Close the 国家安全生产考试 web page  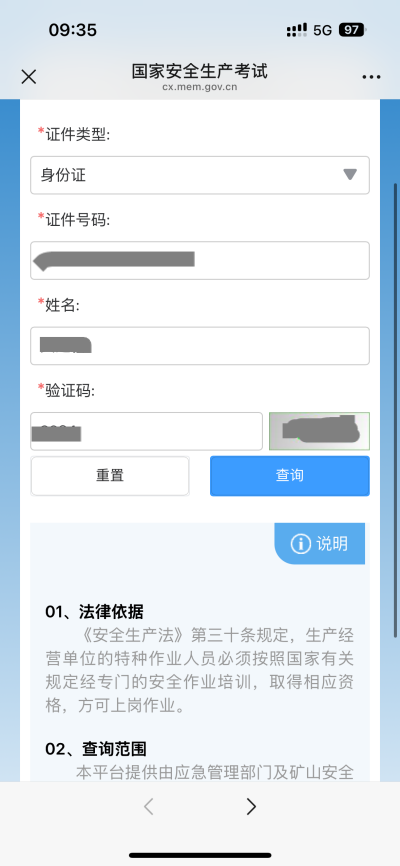[29, 77]
